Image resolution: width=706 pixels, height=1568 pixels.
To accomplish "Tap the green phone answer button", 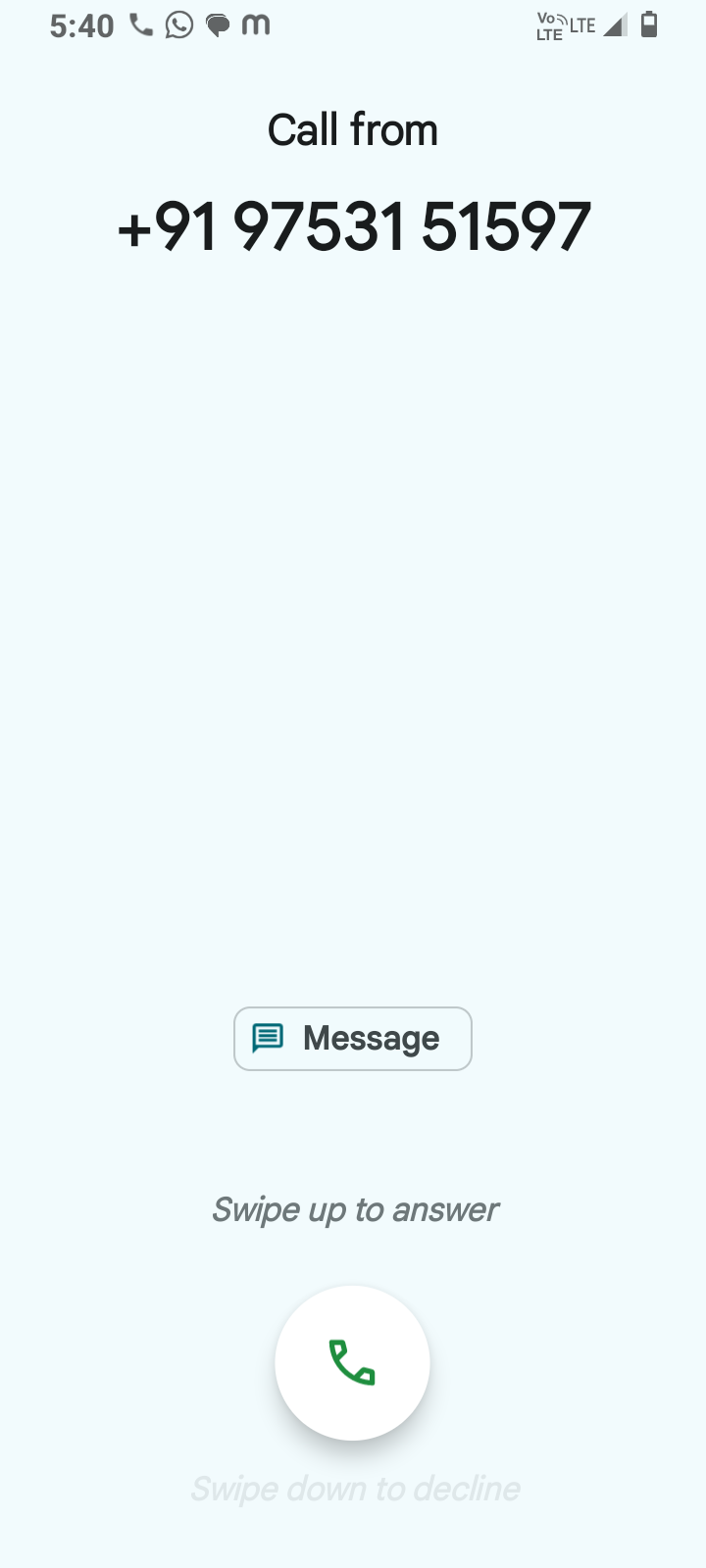I will coord(353,1362).
